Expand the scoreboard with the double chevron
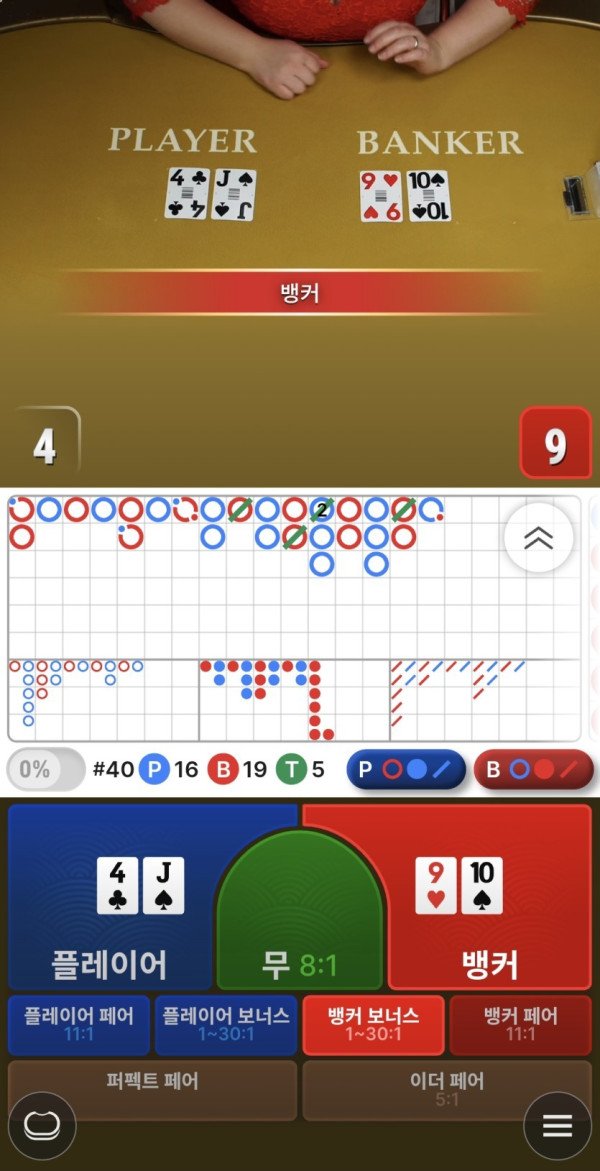Image resolution: width=600 pixels, height=1171 pixels. pyautogui.click(x=538, y=538)
